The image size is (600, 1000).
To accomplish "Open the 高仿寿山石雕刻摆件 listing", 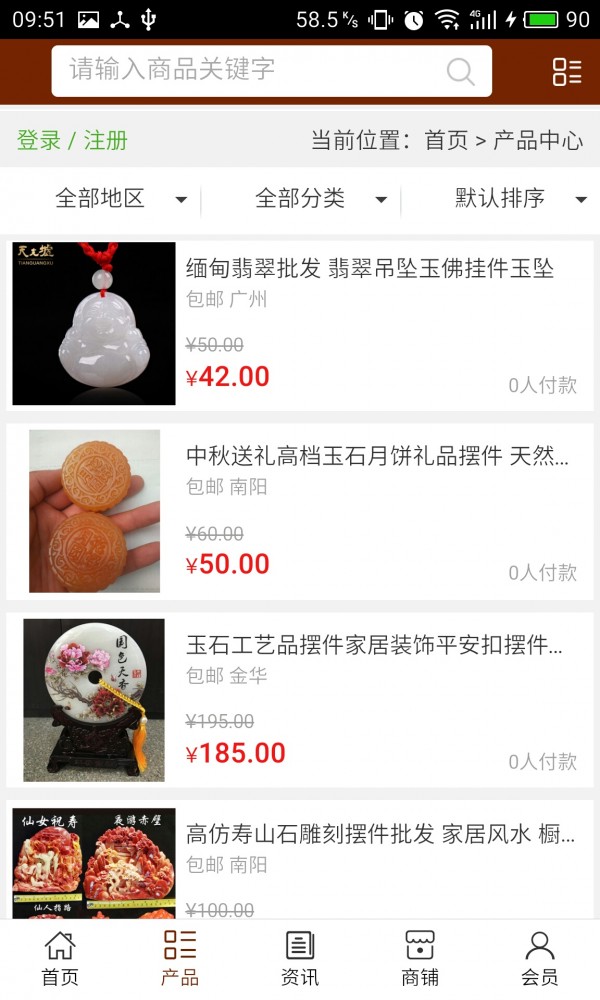I will coord(380,834).
